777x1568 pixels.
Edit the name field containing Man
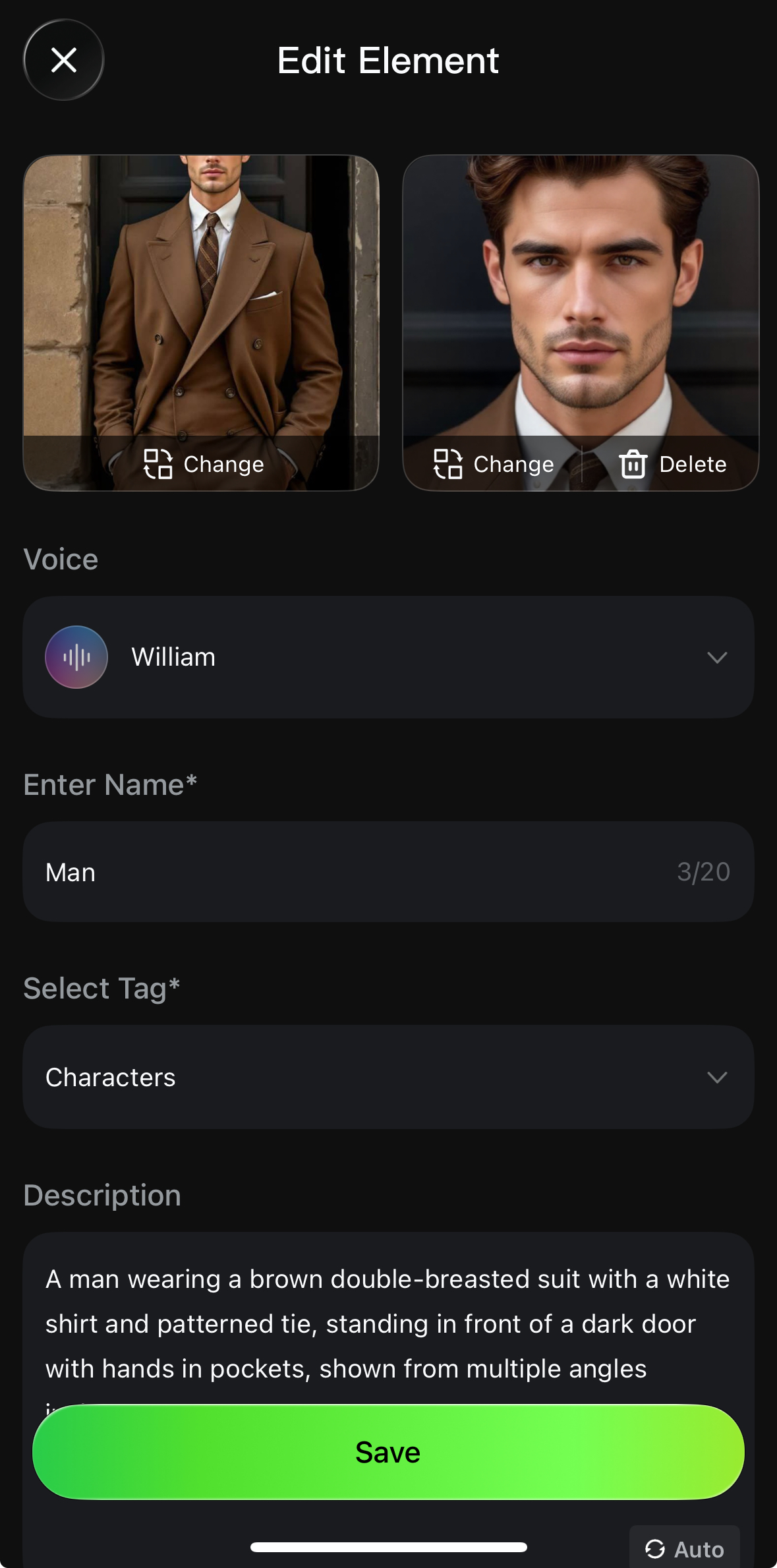(x=356, y=872)
